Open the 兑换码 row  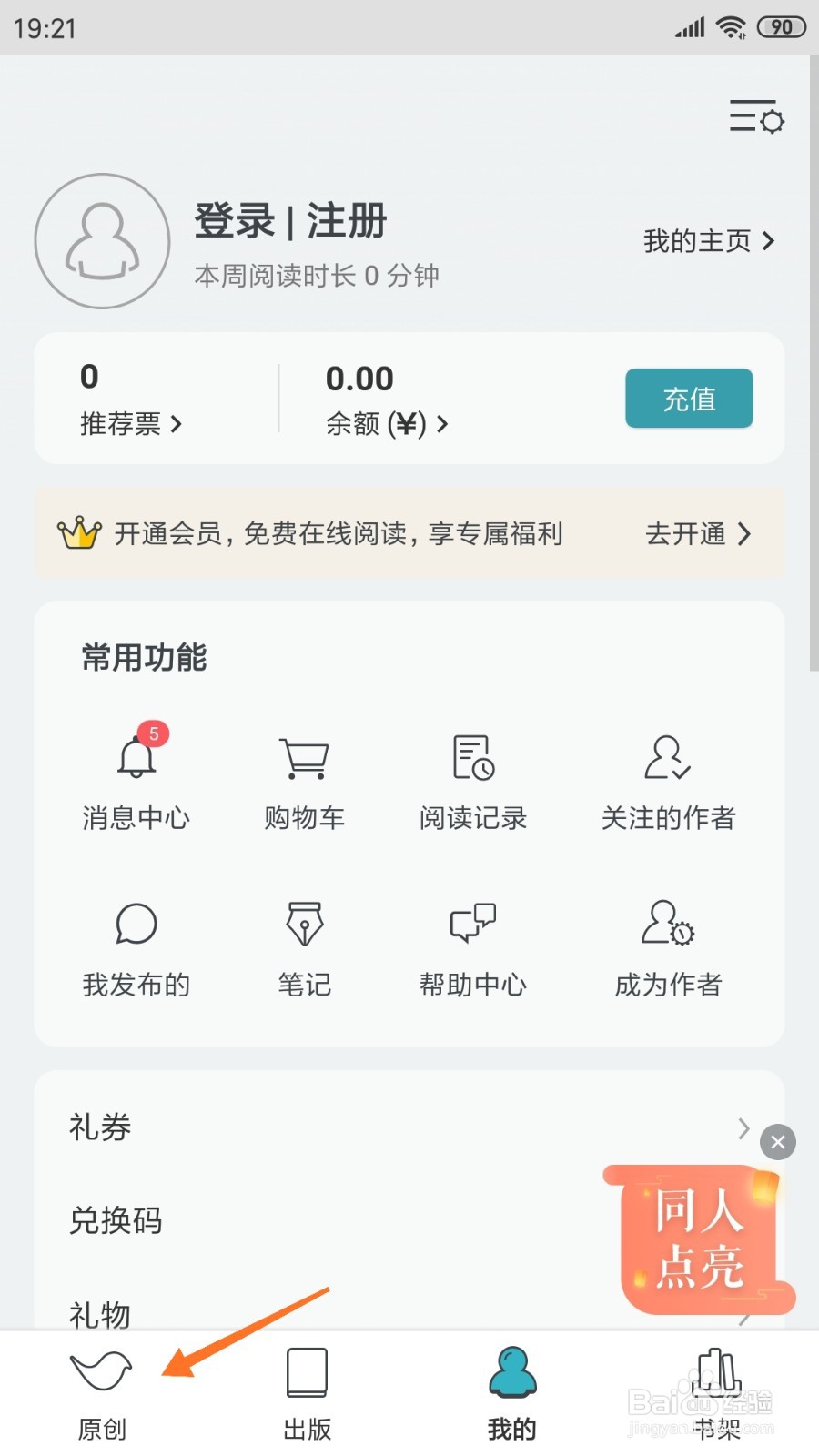pos(318,1220)
